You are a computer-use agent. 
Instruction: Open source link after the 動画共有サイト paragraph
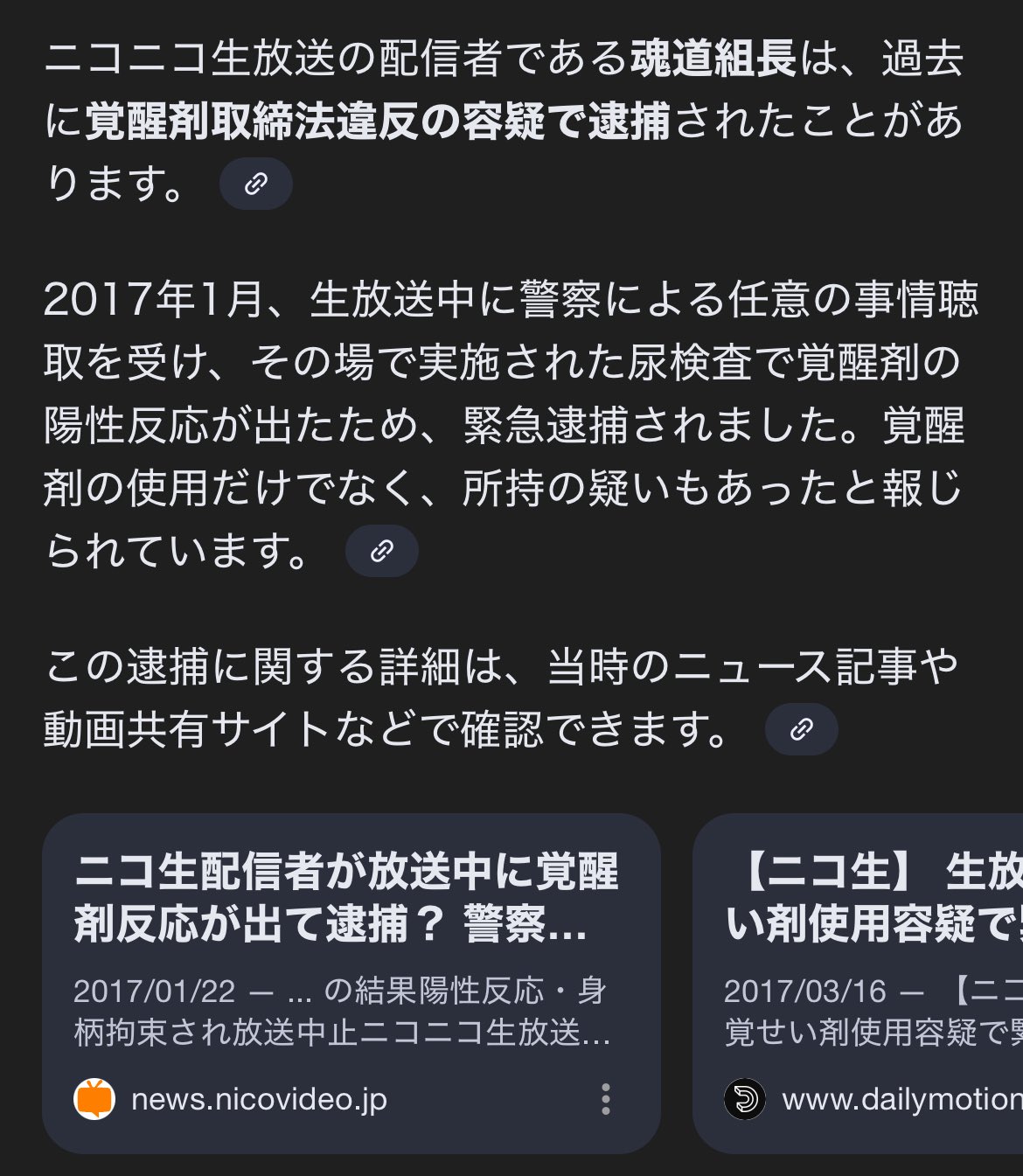click(801, 729)
